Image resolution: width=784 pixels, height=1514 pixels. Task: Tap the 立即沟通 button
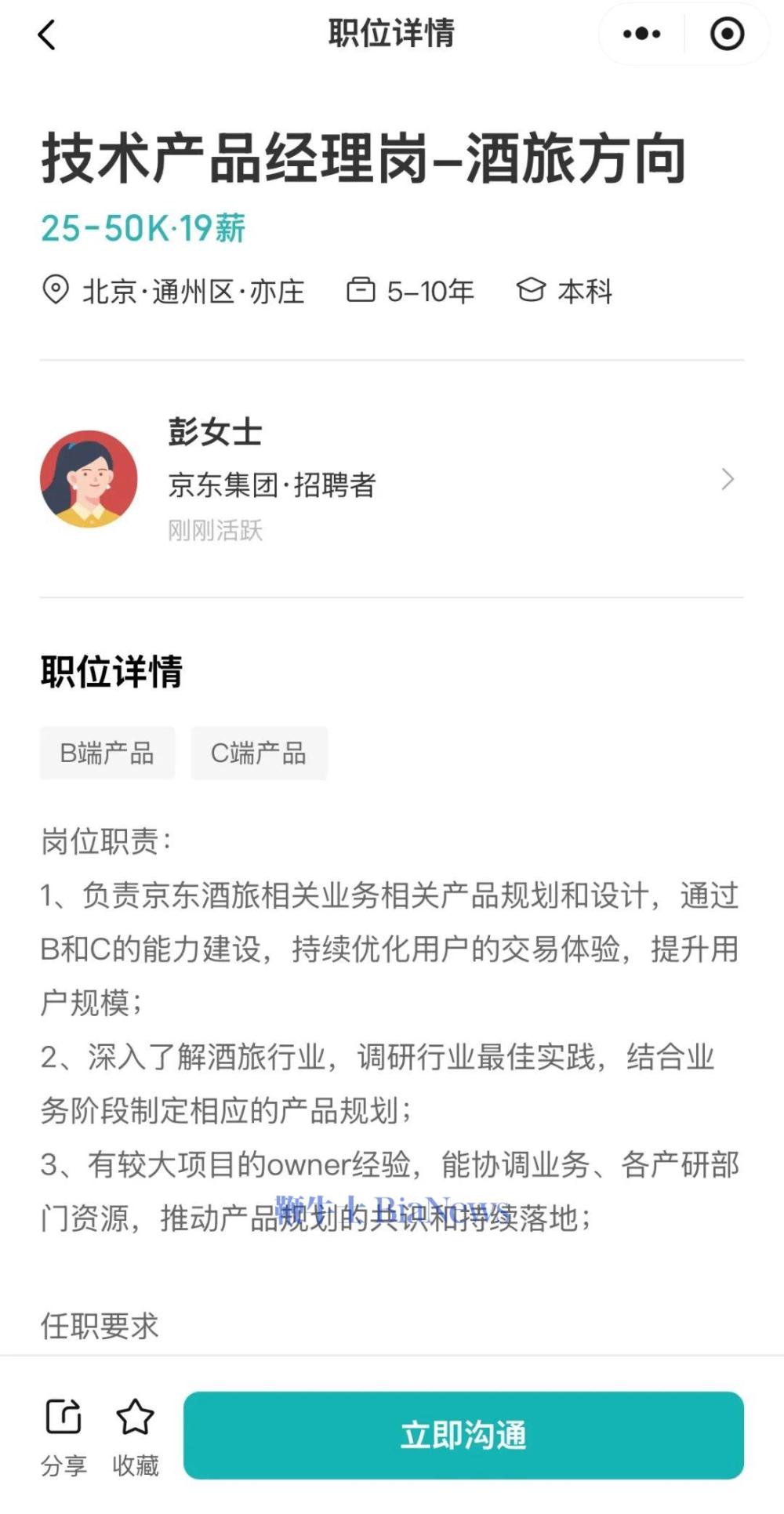(x=463, y=1436)
